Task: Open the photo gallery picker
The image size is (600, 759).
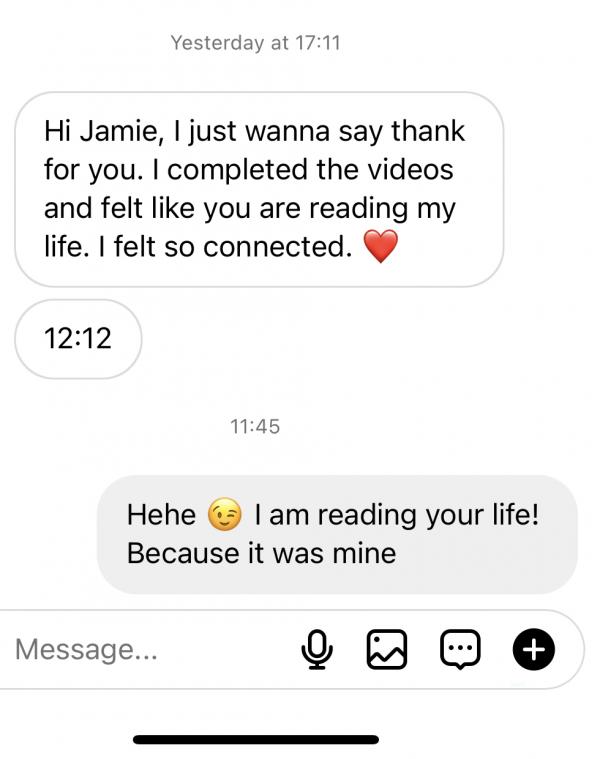Action: tap(388, 650)
